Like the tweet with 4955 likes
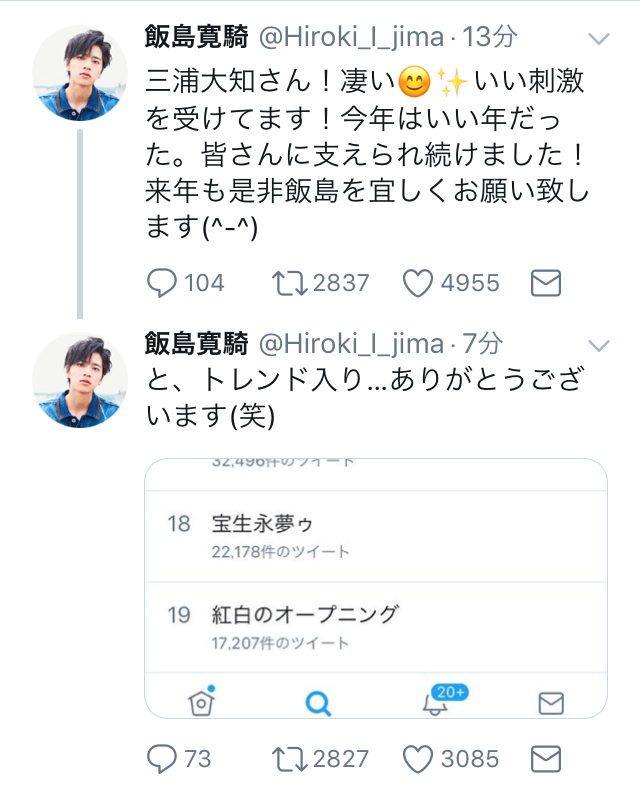 [x=419, y=284]
